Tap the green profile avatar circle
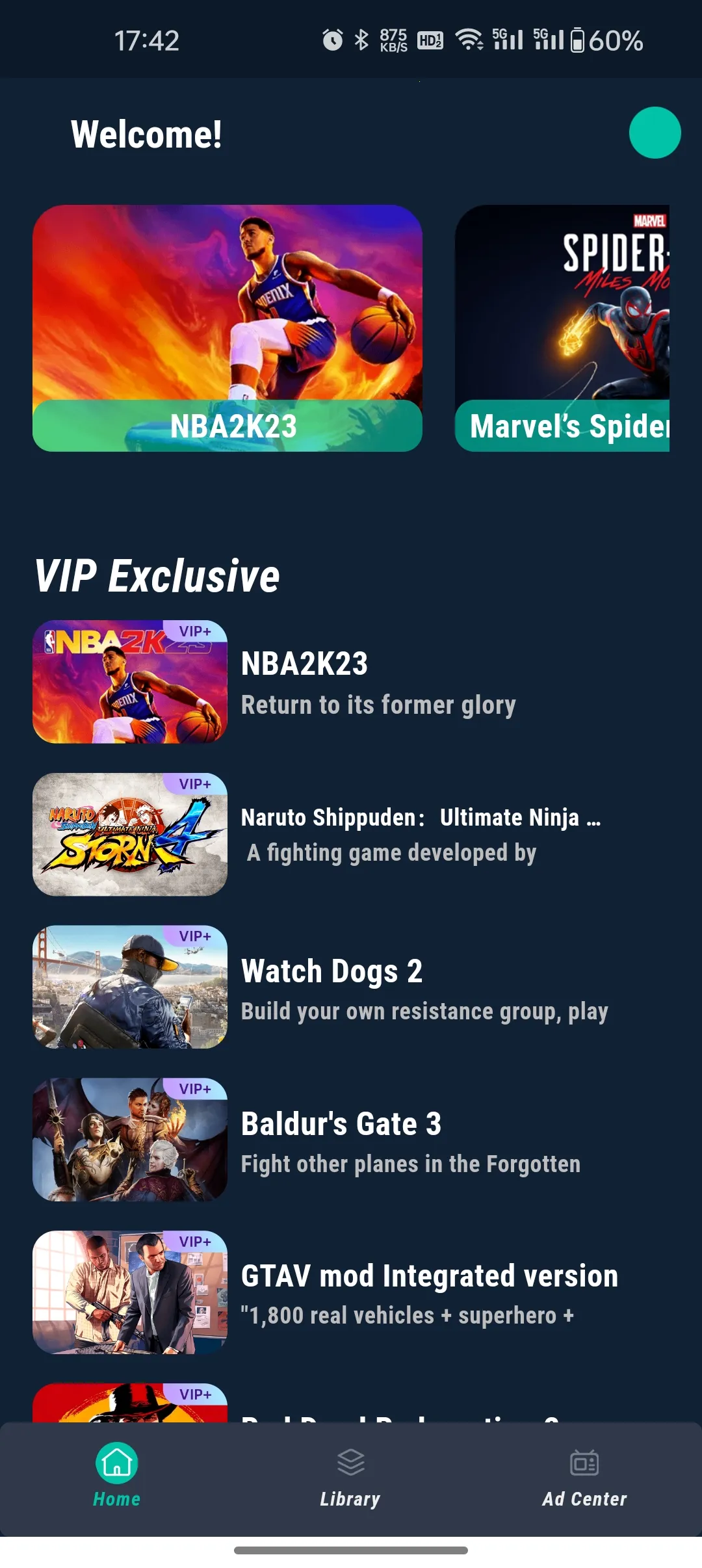Viewport: 702px width, 1568px height. [655, 133]
